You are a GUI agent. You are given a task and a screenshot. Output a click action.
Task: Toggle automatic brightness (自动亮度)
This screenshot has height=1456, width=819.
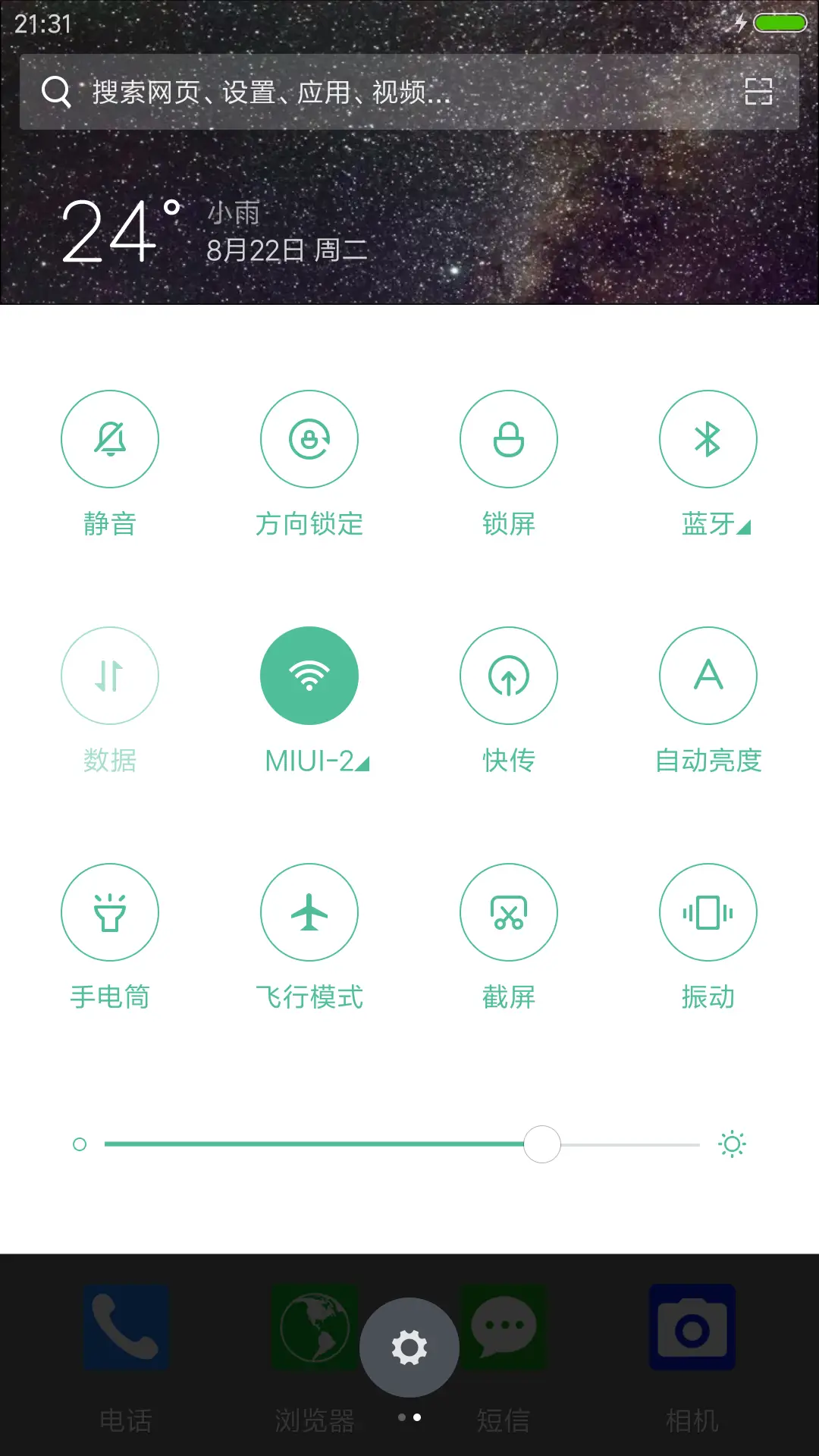coord(708,676)
